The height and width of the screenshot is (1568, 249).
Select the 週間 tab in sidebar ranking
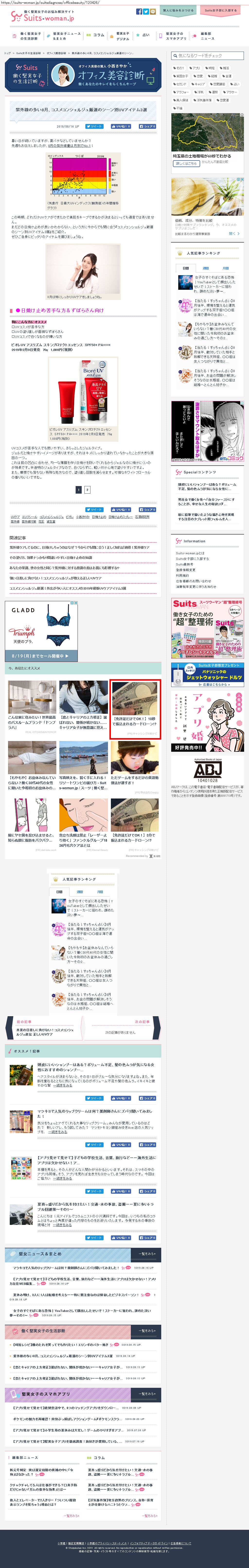tap(206, 268)
